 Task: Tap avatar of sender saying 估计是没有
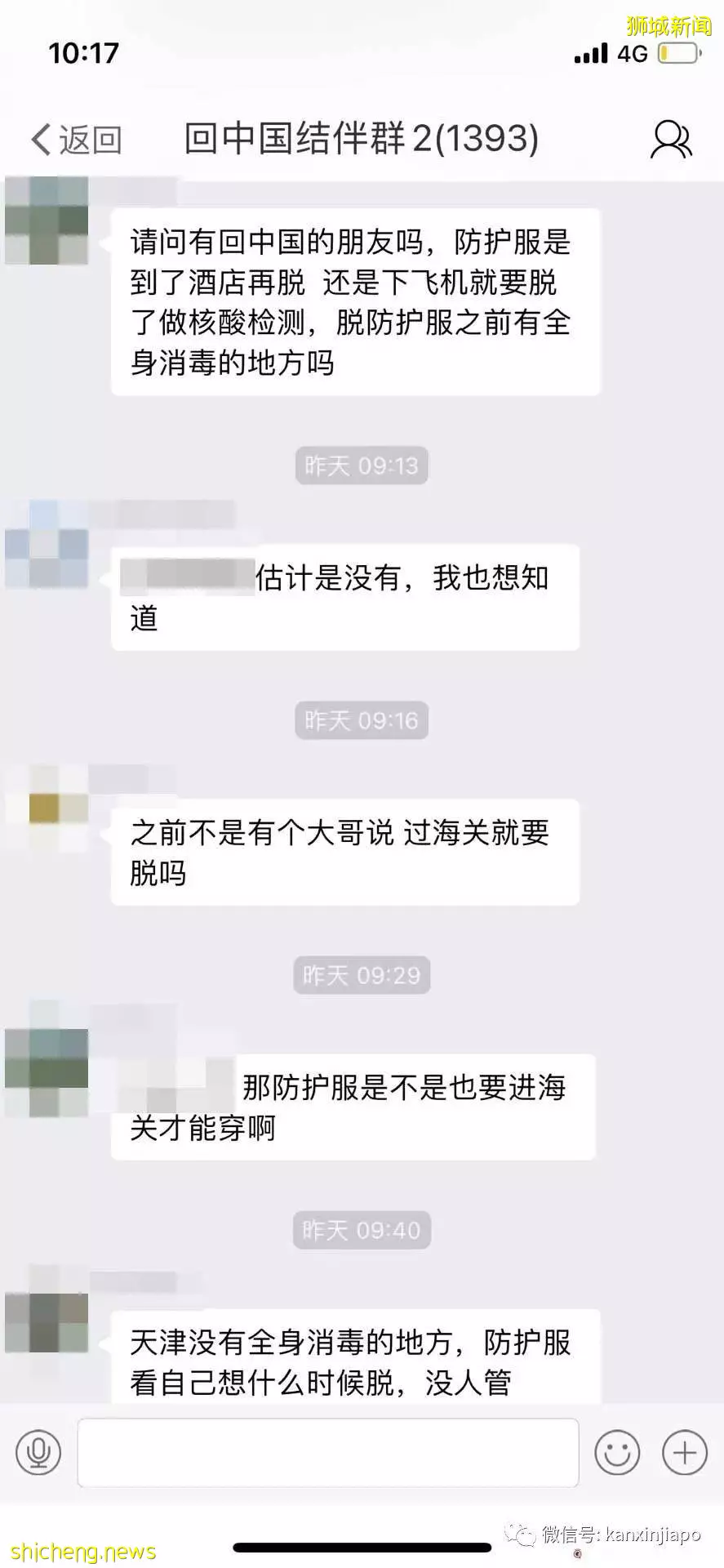[x=47, y=544]
